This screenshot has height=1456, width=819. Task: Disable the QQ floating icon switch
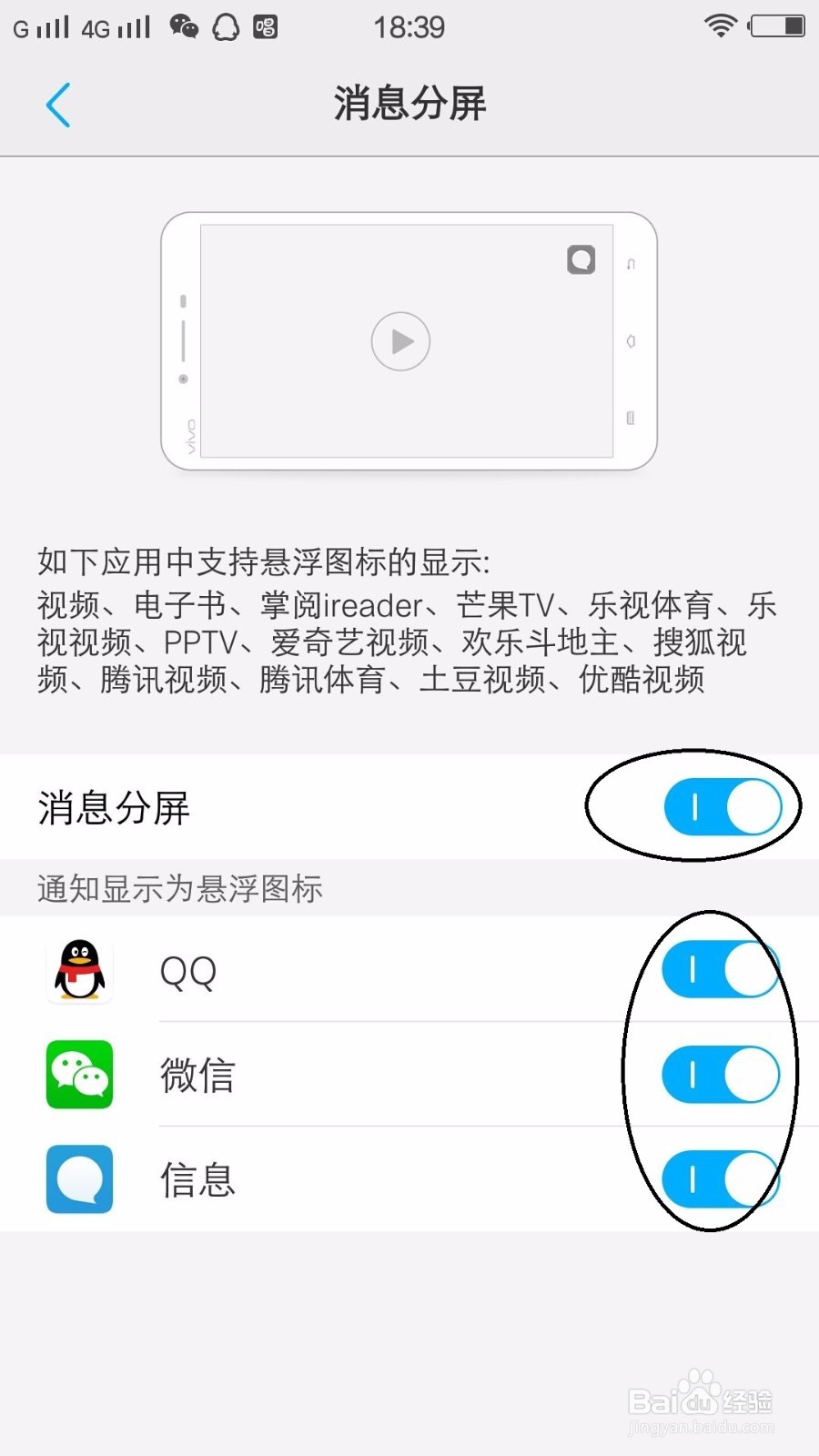(721, 968)
